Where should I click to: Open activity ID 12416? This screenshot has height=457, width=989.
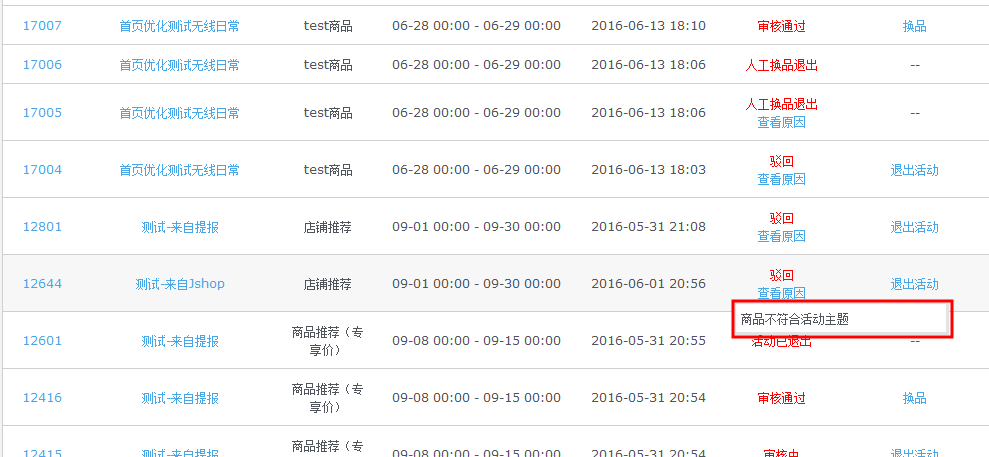click(x=42, y=398)
